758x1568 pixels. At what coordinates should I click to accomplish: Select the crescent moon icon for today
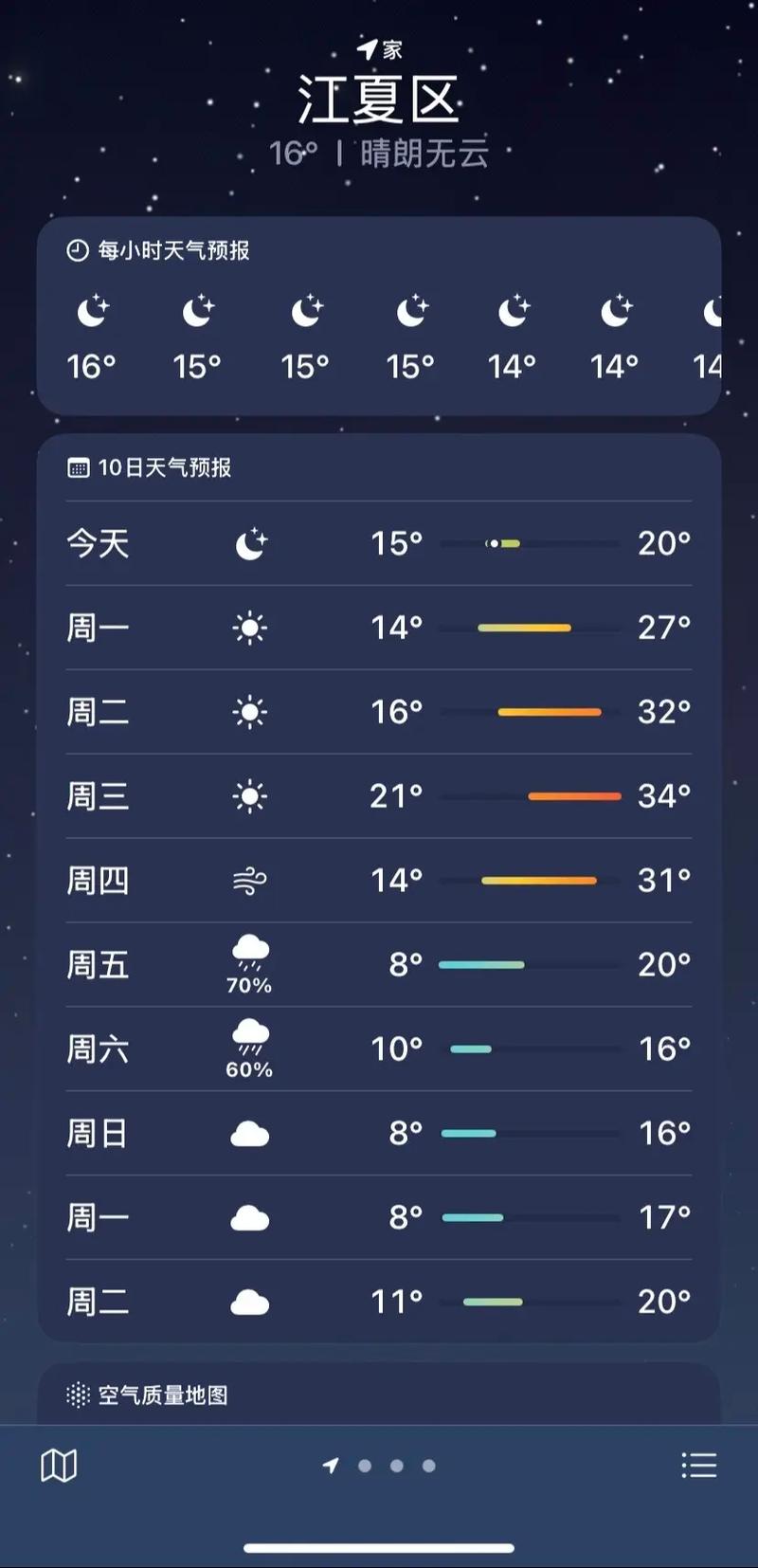tap(250, 542)
